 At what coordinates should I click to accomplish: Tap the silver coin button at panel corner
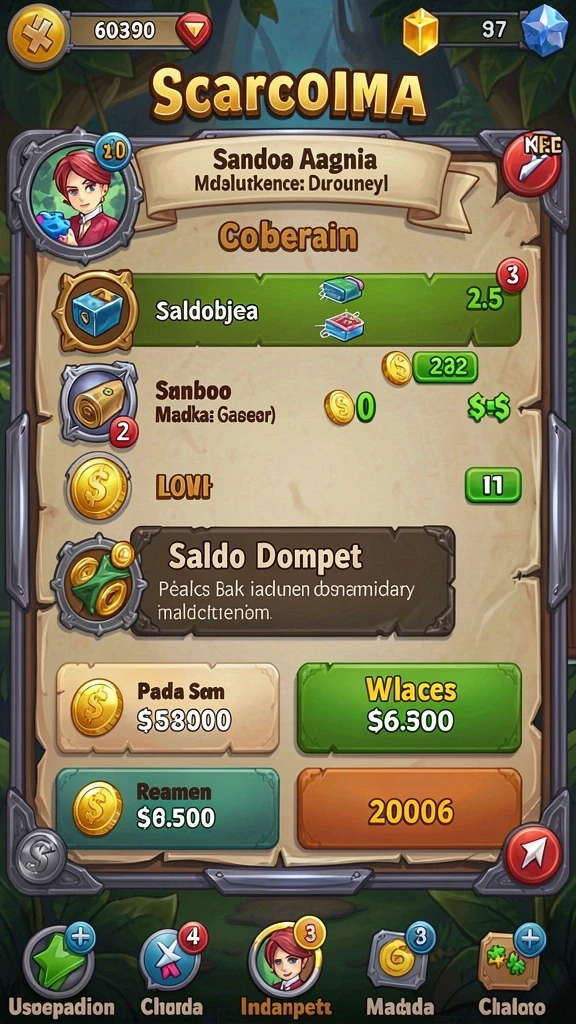click(40, 856)
